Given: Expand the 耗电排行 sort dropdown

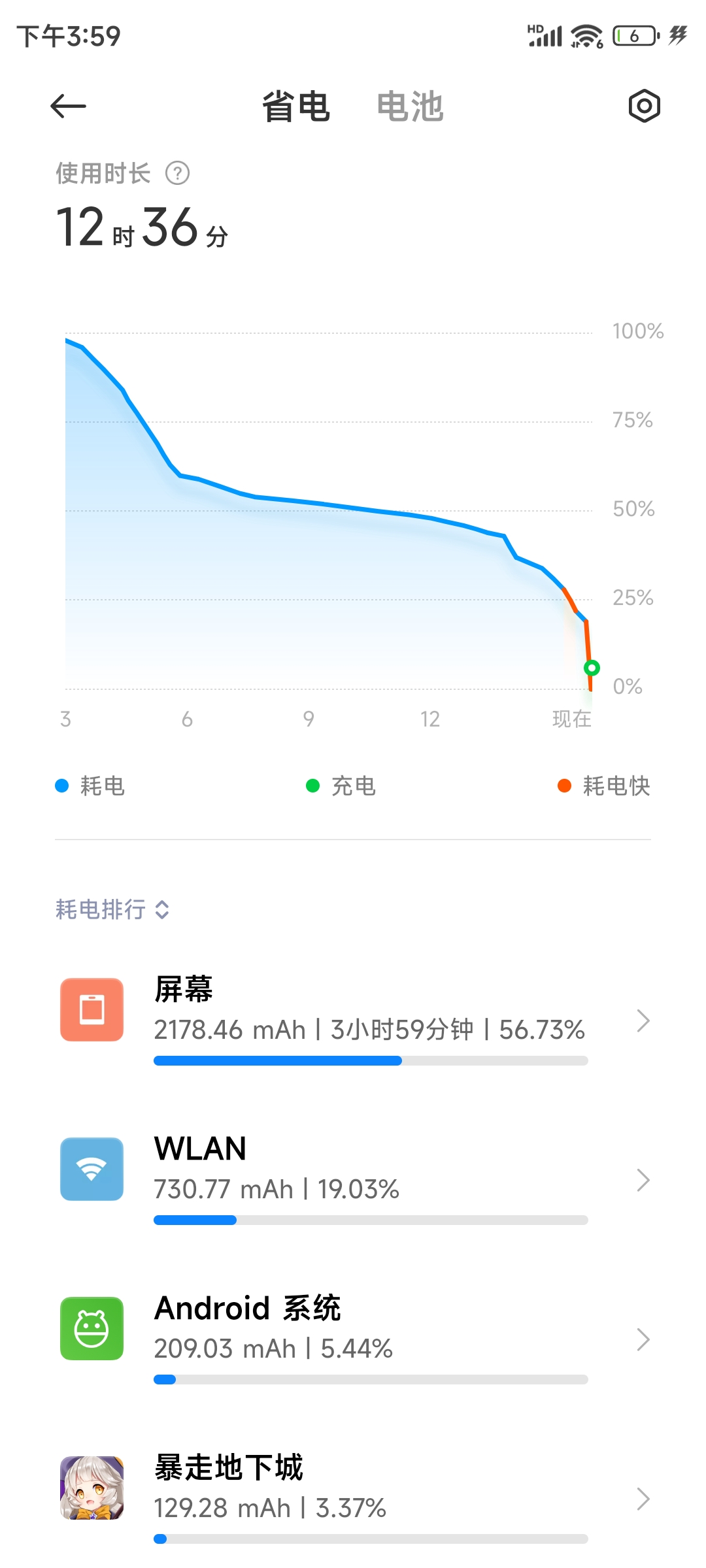Looking at the screenshot, I should [113, 909].
